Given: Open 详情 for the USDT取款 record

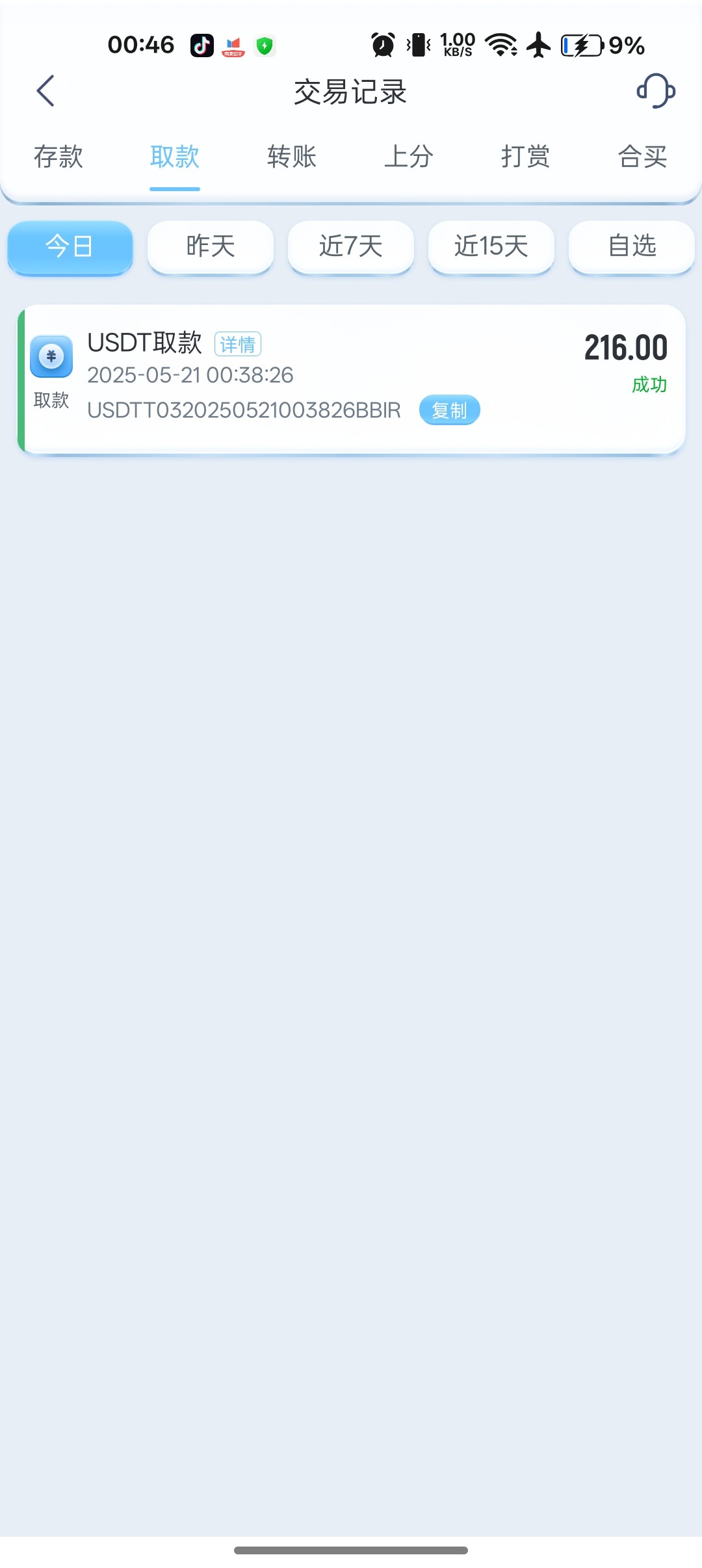Looking at the screenshot, I should pyautogui.click(x=238, y=344).
